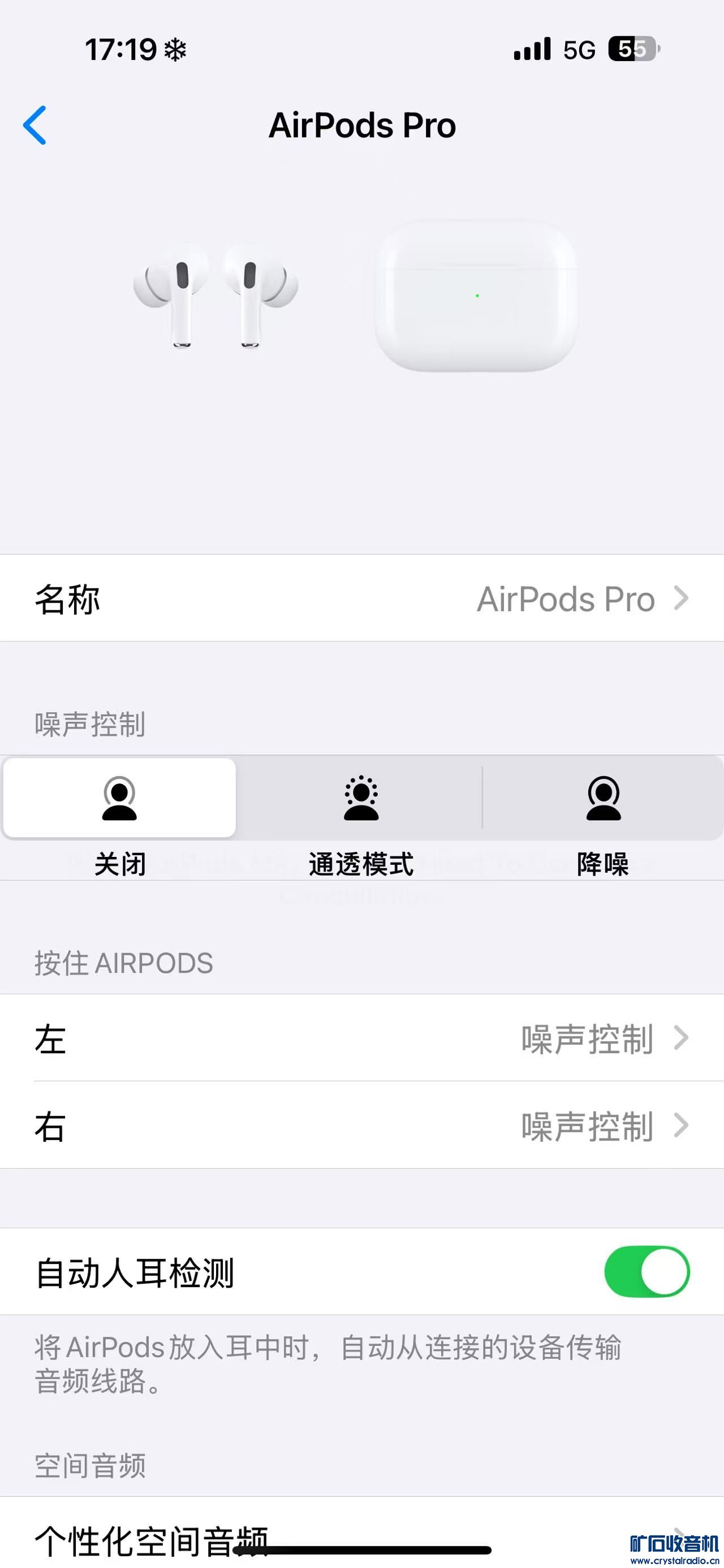Open the 右 AirPod press-and-hold settings
Viewport: 724px width, 1568px height.
[x=361, y=1126]
